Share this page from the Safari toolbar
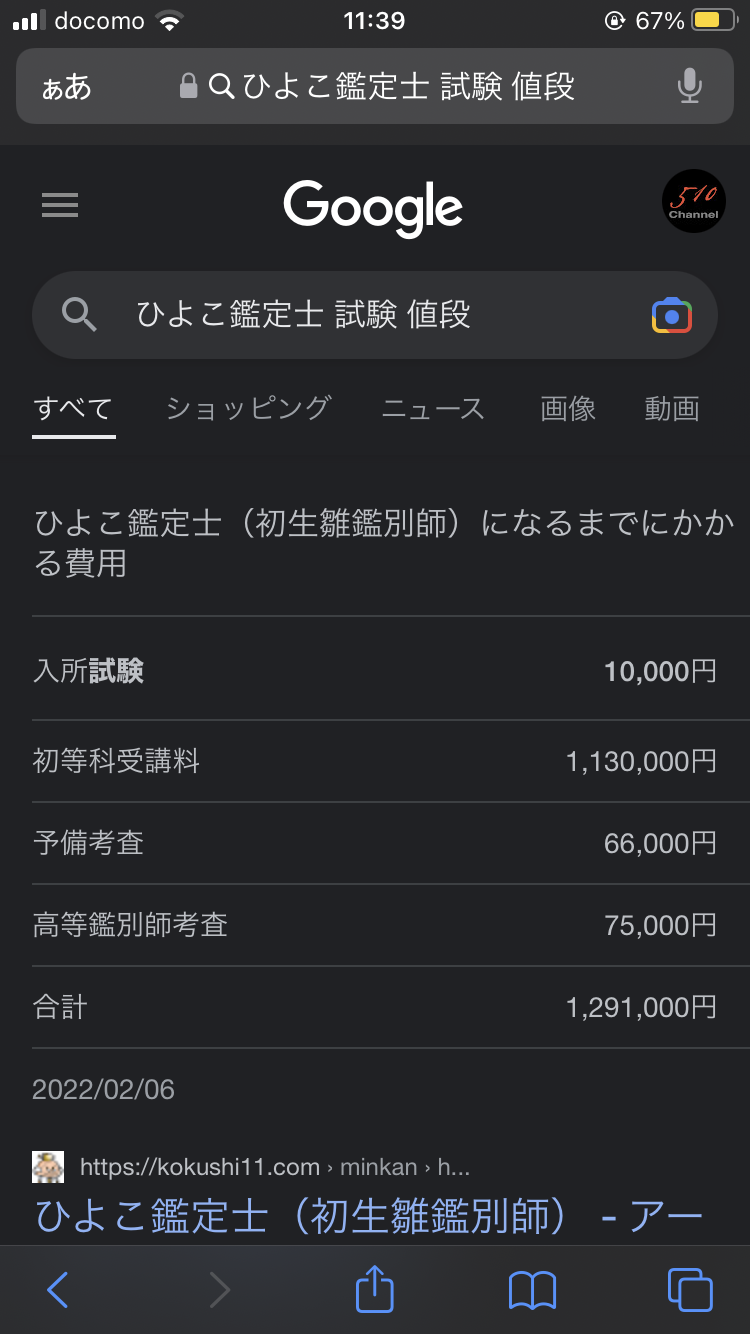Screen dimensions: 750x1334 pos(375,1288)
